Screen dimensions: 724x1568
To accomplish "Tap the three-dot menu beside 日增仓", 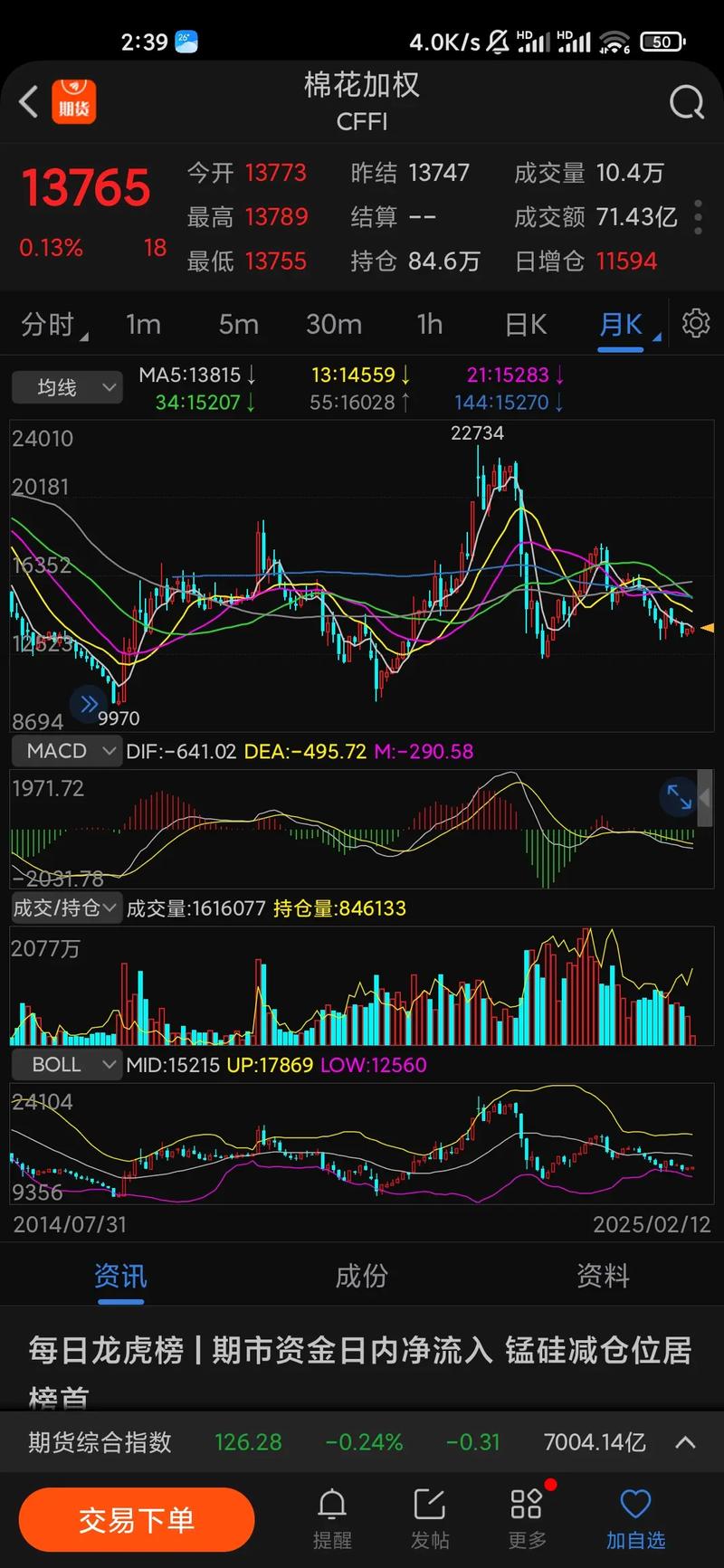I will pyautogui.click(x=697, y=217).
